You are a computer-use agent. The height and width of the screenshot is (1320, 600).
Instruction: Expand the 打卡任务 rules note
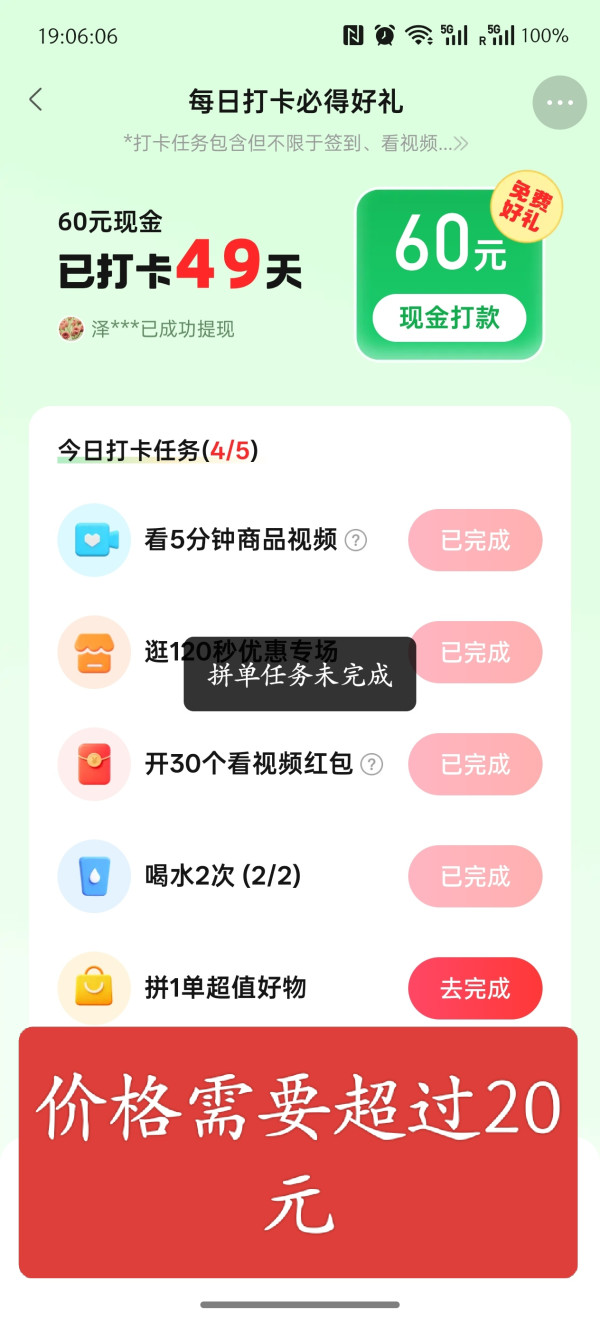[x=296, y=143]
